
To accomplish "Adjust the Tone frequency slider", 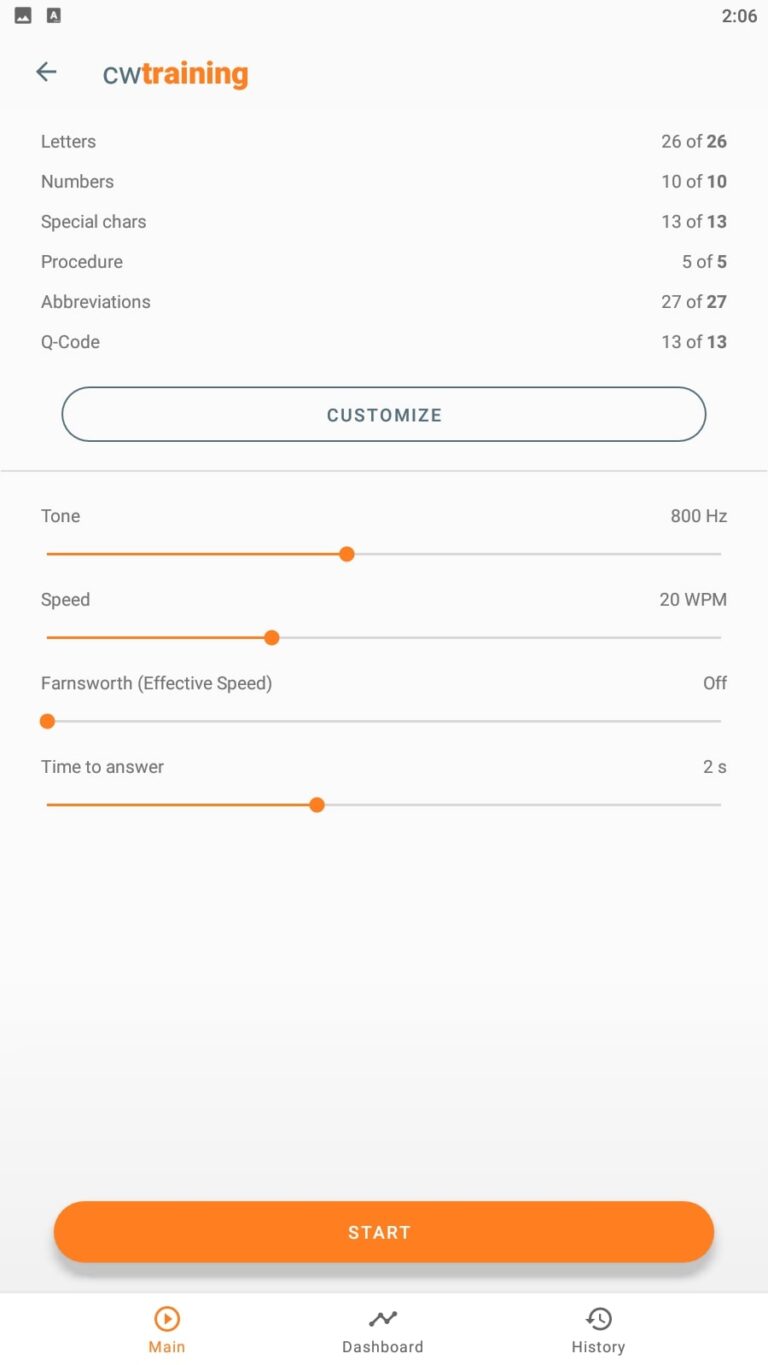I will click(x=346, y=554).
